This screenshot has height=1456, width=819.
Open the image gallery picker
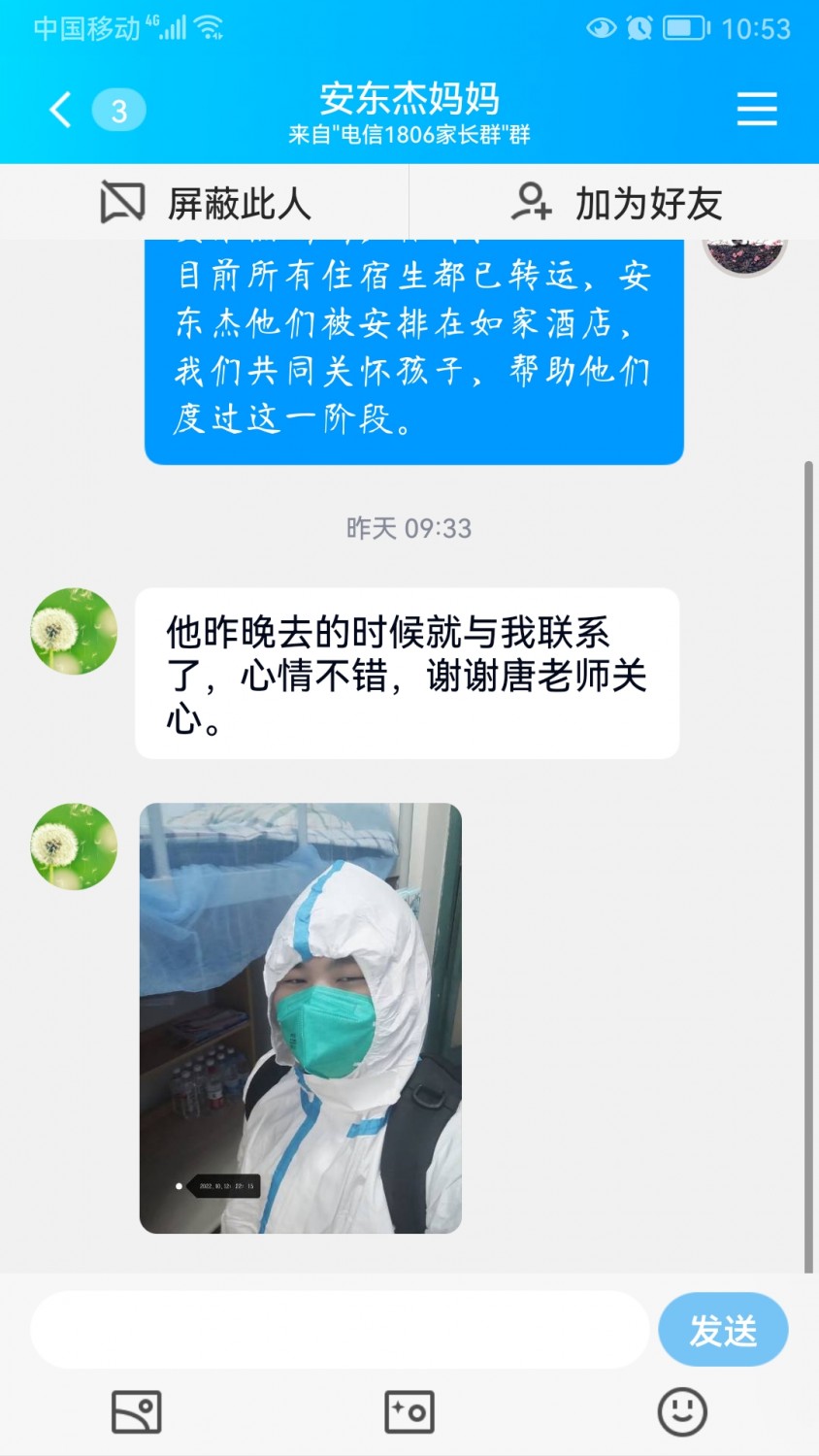pyautogui.click(x=137, y=1411)
